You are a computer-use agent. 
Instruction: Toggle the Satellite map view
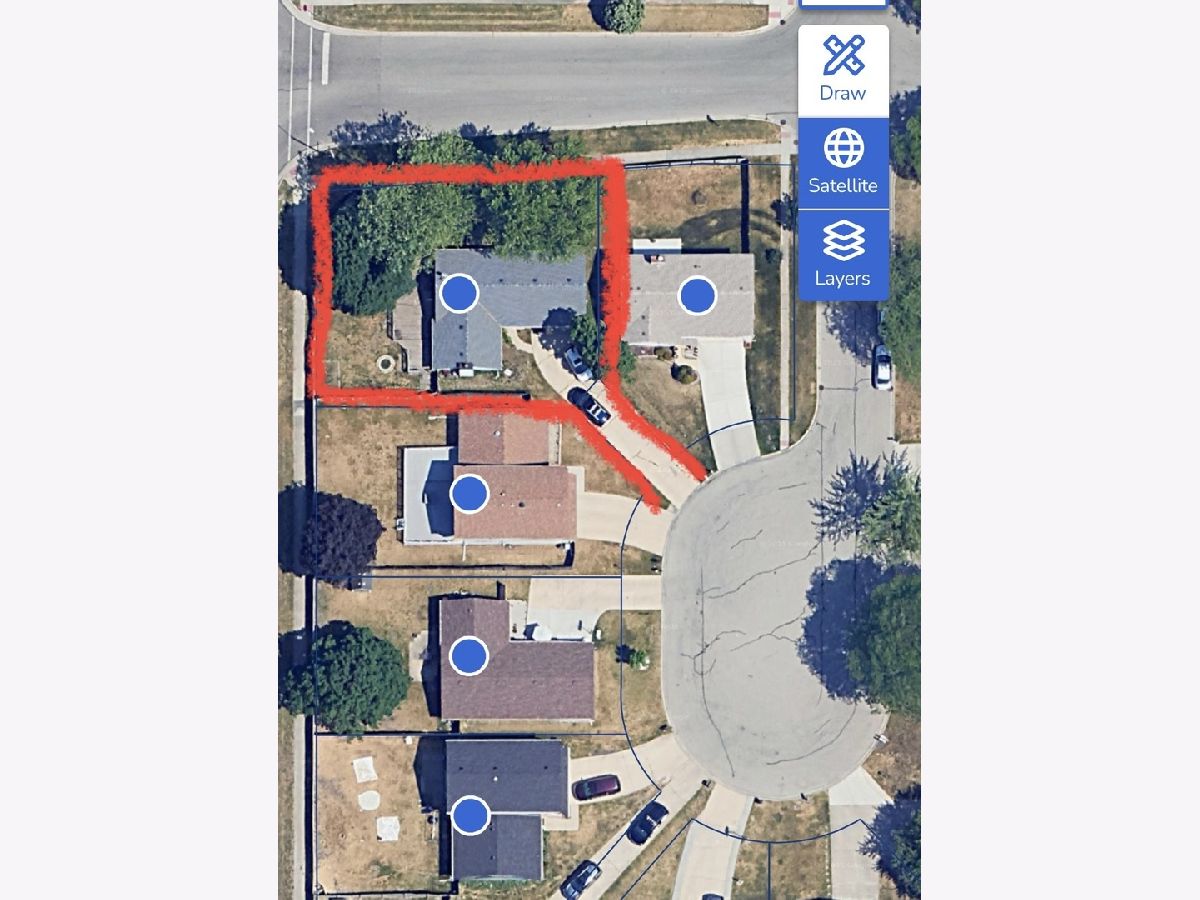pyautogui.click(x=843, y=162)
